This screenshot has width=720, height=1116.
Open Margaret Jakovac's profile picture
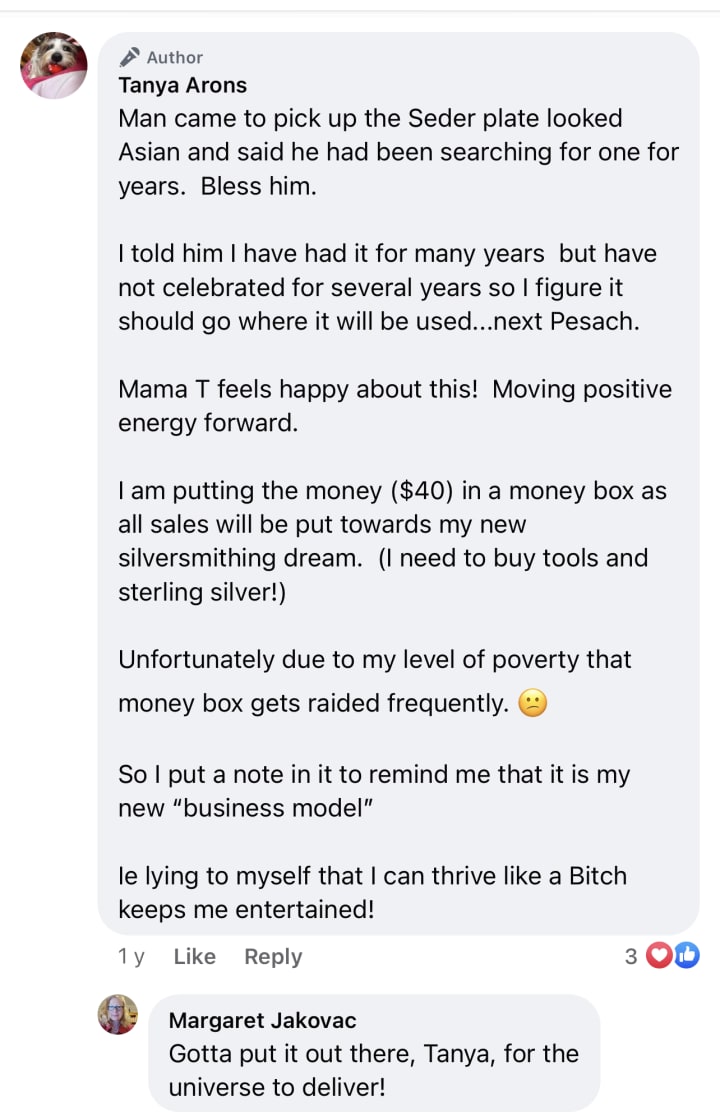pos(118,1015)
